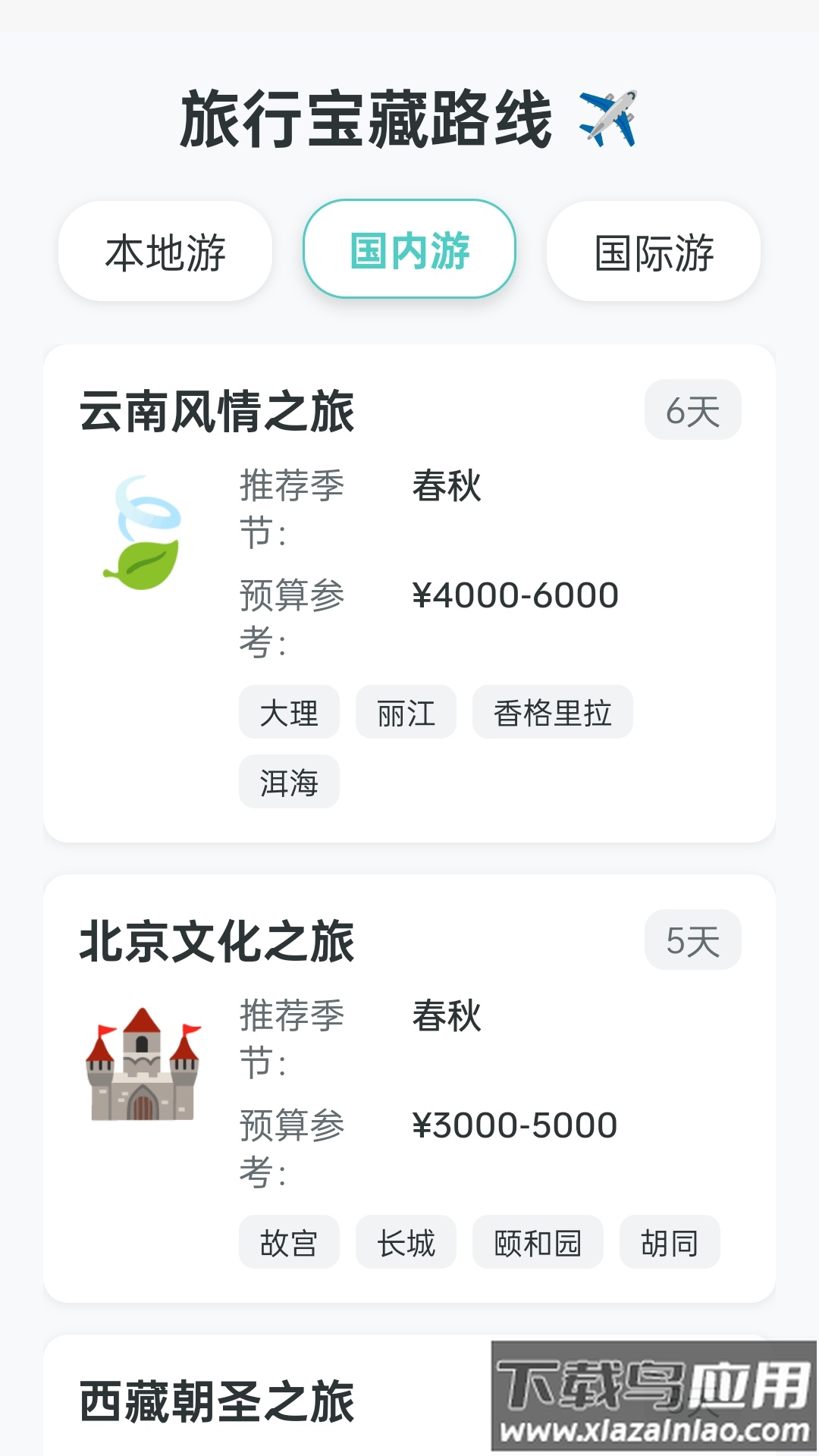Screen dimensions: 819x1456
Task: Select the 长城 destination tag
Action: pos(406,1241)
